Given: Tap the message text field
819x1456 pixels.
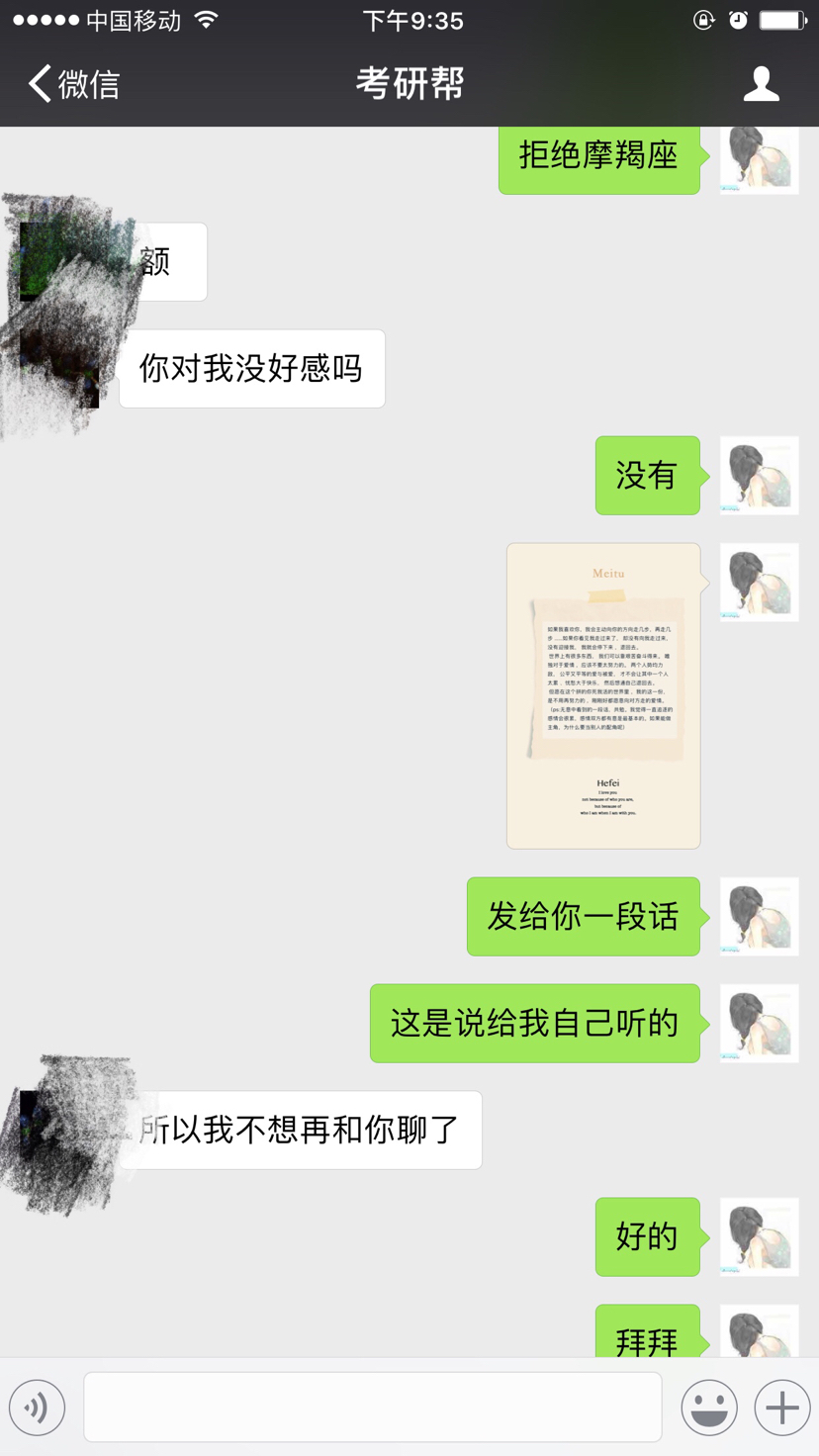Looking at the screenshot, I should pyautogui.click(x=373, y=1407).
